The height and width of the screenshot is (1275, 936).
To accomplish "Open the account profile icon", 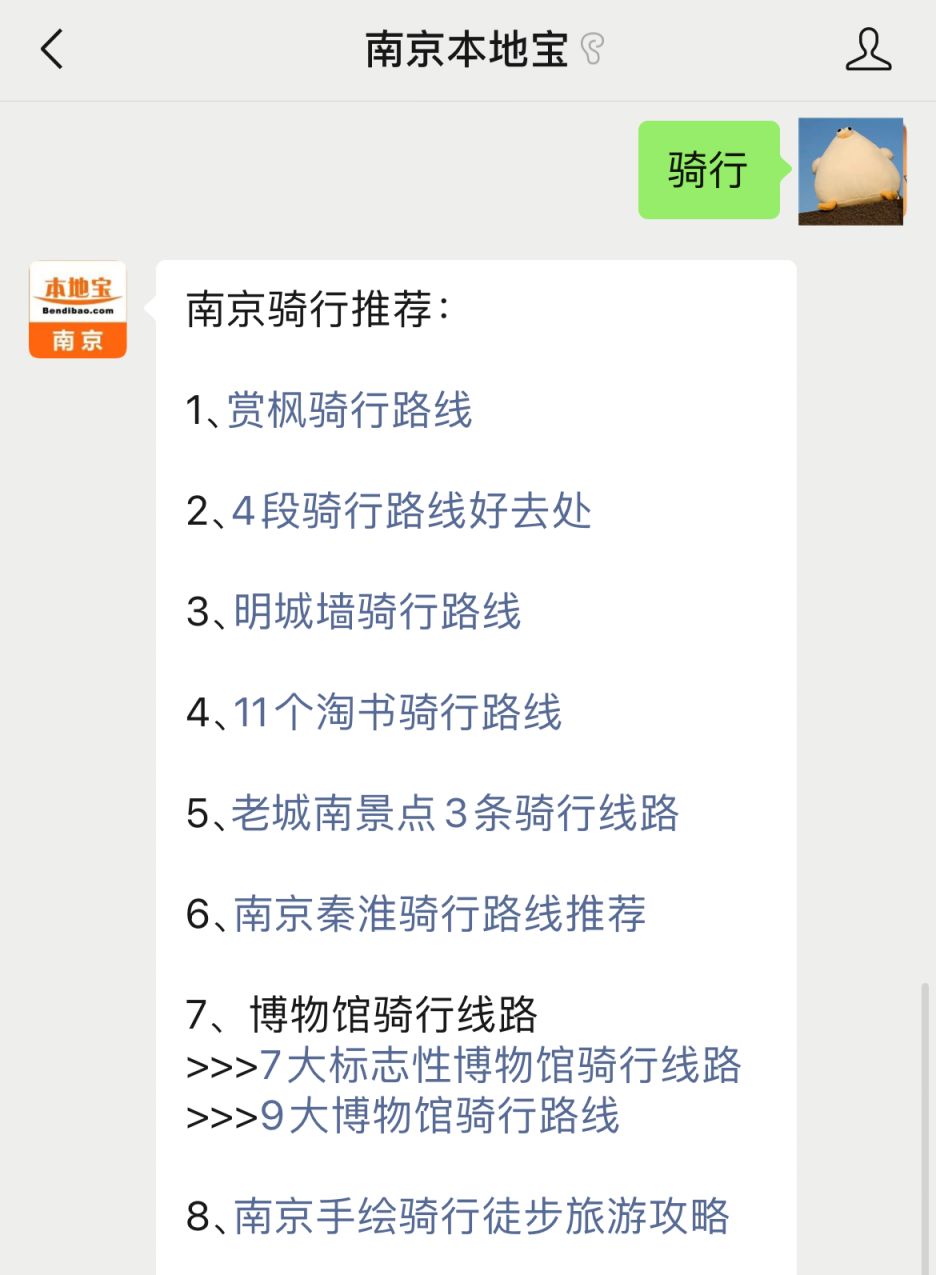I will pos(867,49).
